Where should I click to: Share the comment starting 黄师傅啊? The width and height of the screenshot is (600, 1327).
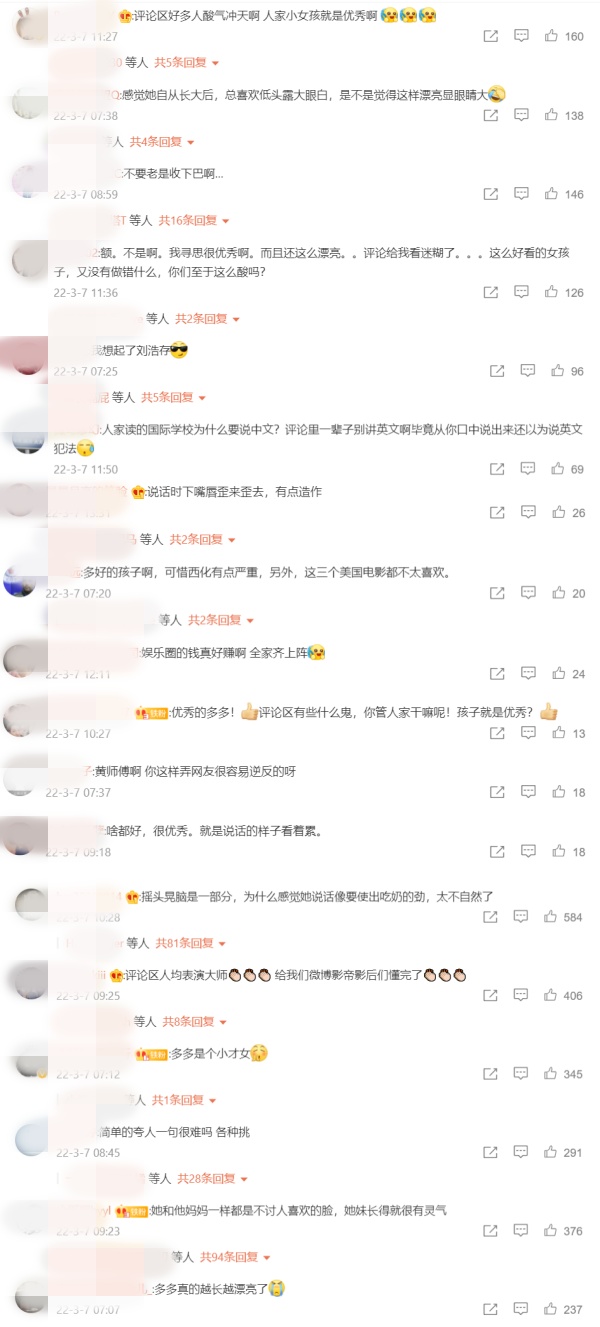pos(497,791)
